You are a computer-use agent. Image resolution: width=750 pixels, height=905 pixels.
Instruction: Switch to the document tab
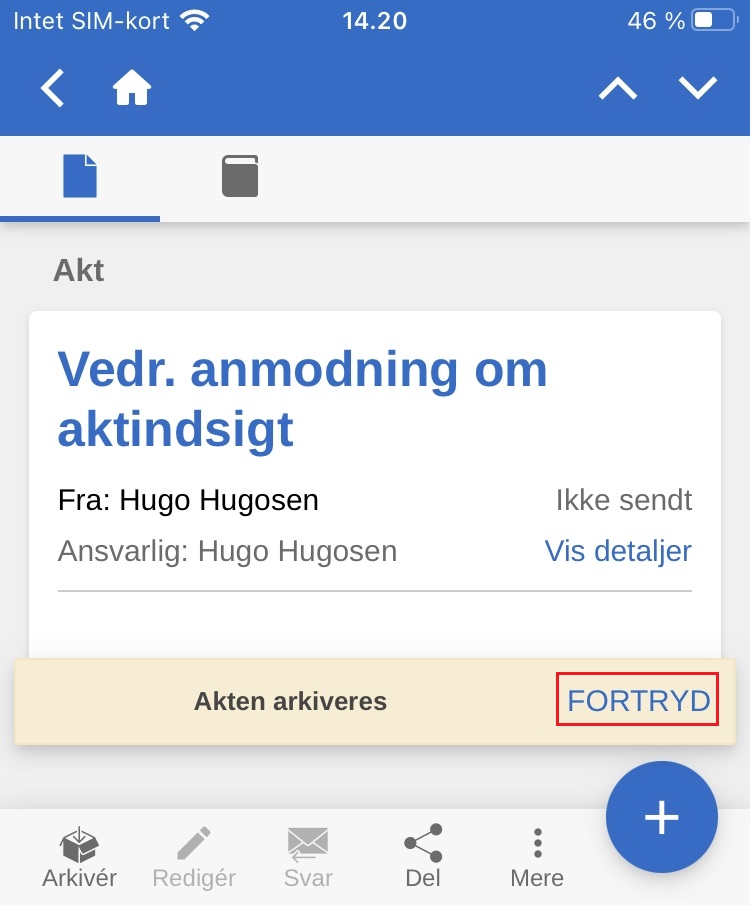tap(80, 177)
